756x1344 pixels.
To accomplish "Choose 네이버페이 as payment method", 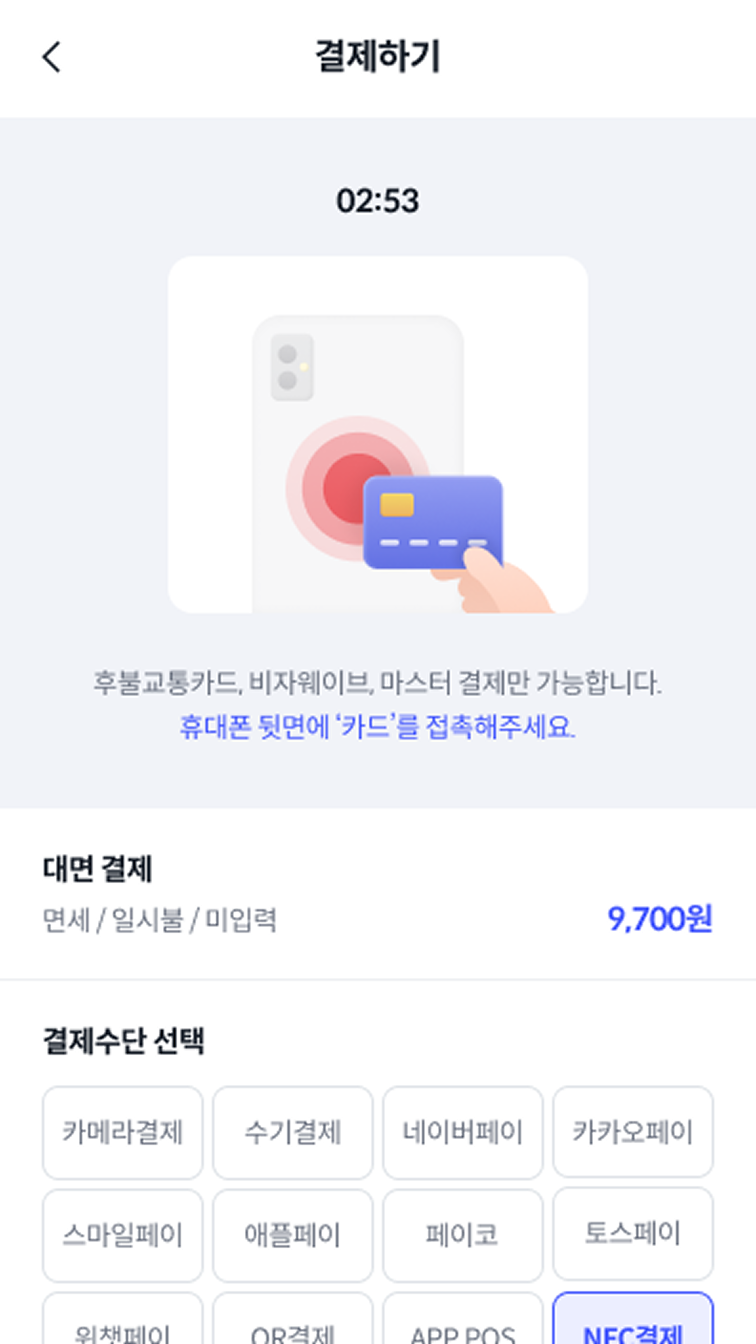I will click(462, 1133).
